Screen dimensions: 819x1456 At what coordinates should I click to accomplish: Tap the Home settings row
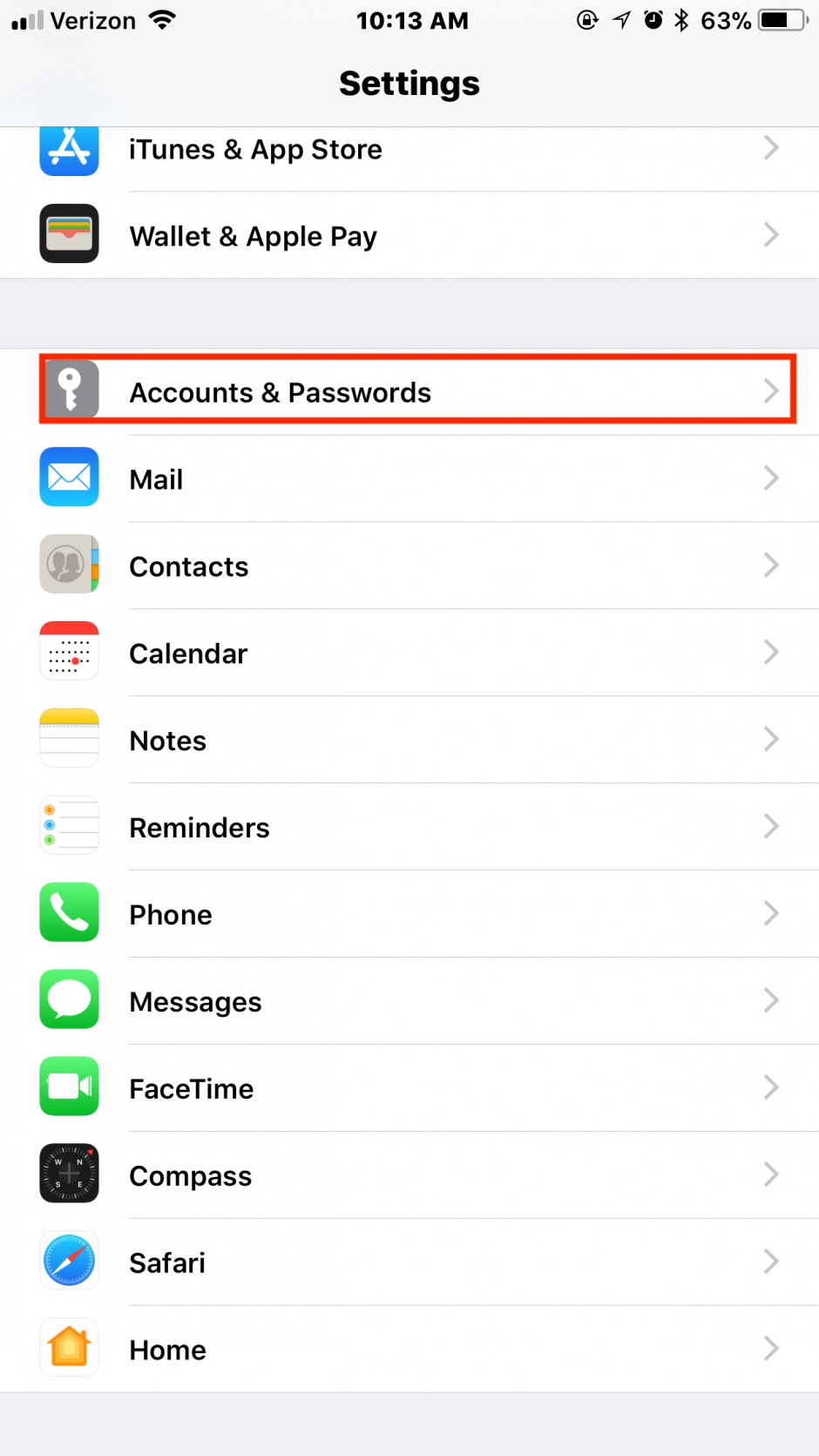click(x=409, y=1349)
